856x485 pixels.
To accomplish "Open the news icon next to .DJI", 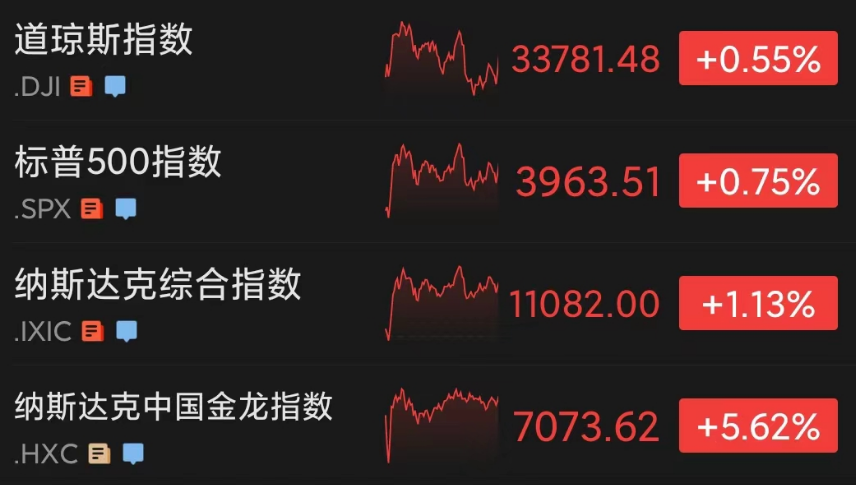I will coord(82,87).
